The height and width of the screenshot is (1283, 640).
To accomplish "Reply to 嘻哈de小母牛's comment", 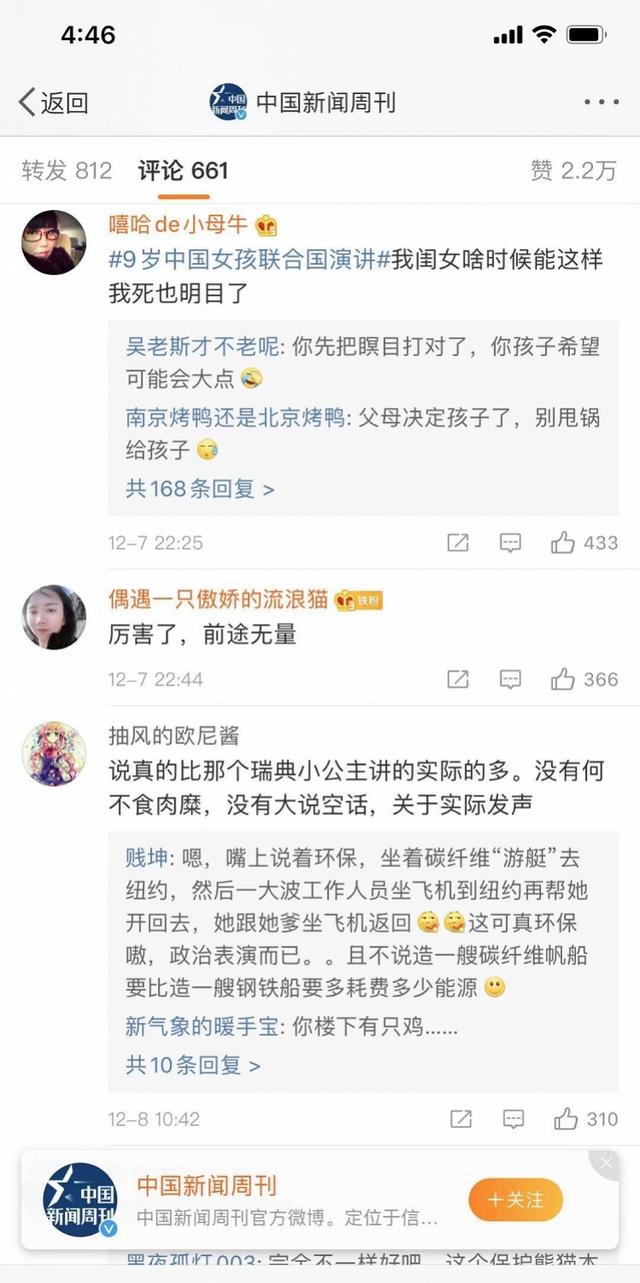I will 510,543.
